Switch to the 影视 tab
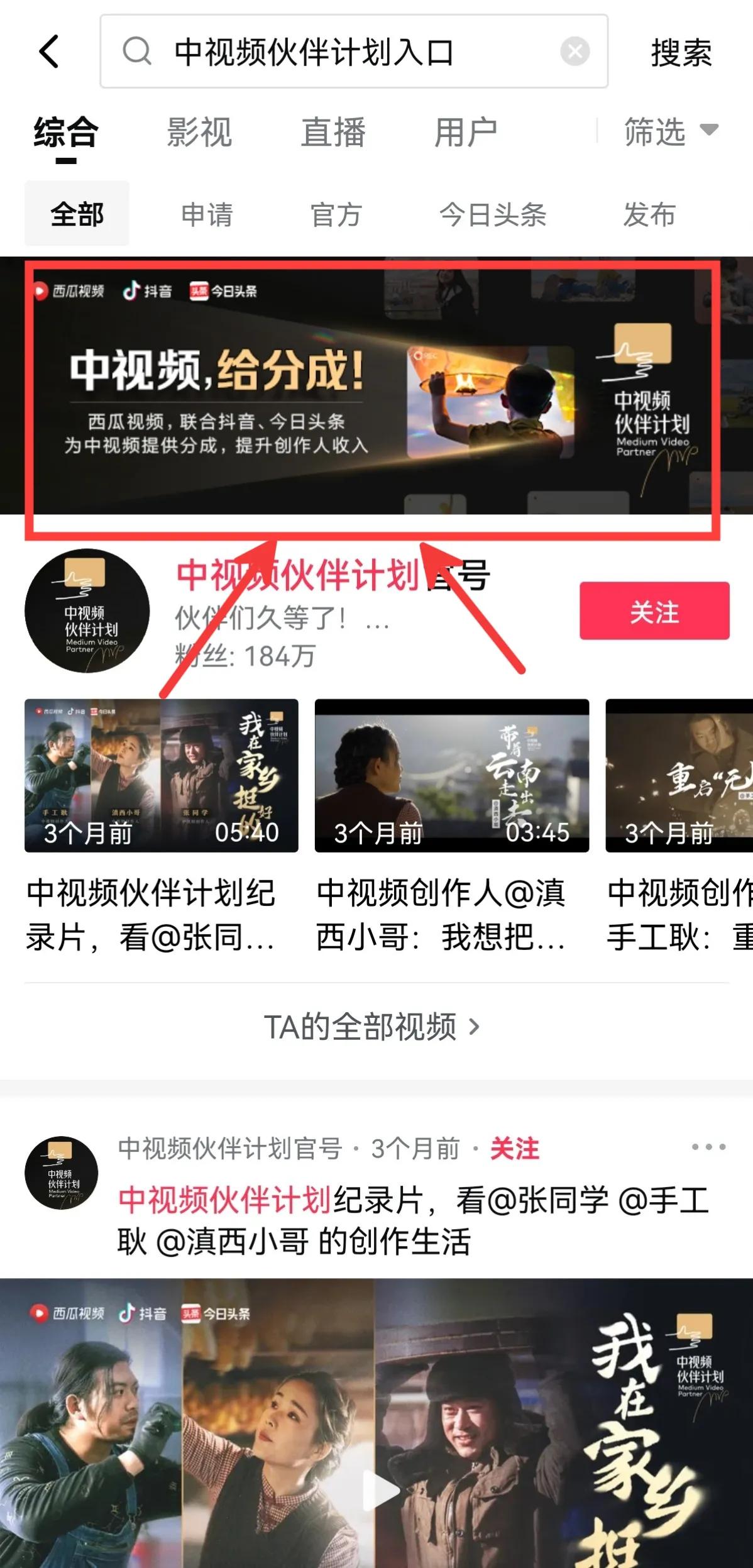The width and height of the screenshot is (753, 1568). point(199,133)
